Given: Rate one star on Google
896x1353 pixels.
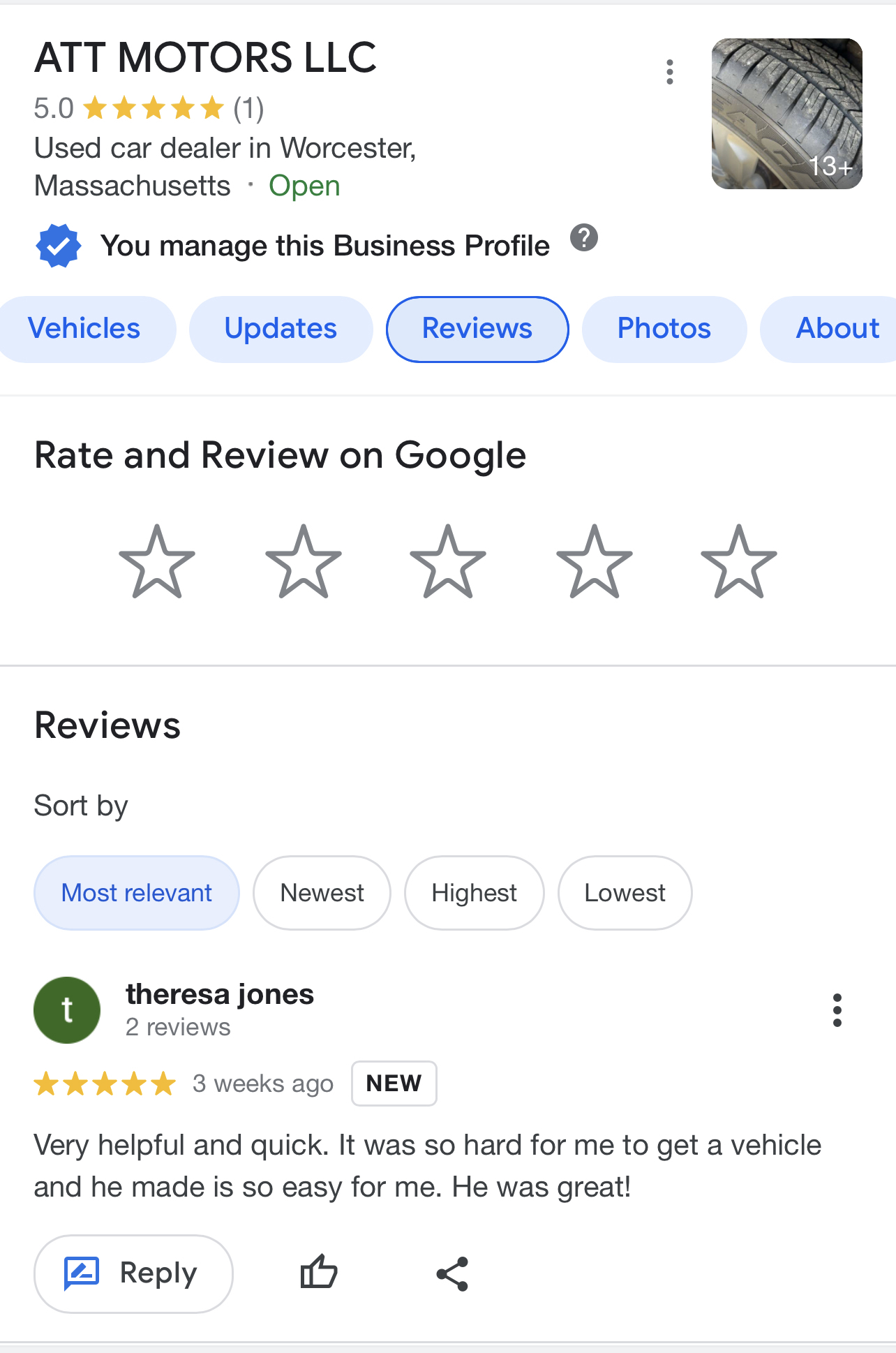Looking at the screenshot, I should [157, 562].
